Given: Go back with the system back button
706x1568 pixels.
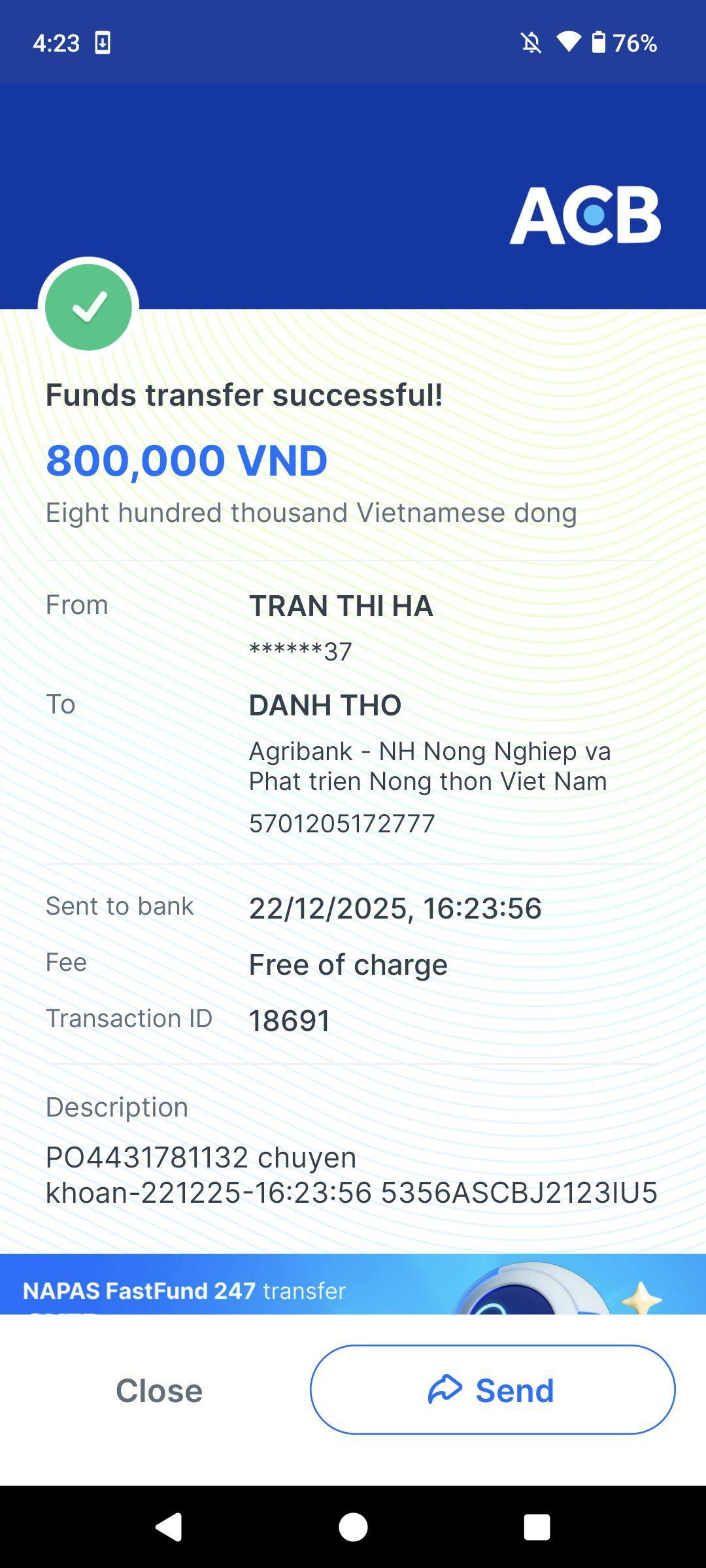Looking at the screenshot, I should pos(169,1527).
